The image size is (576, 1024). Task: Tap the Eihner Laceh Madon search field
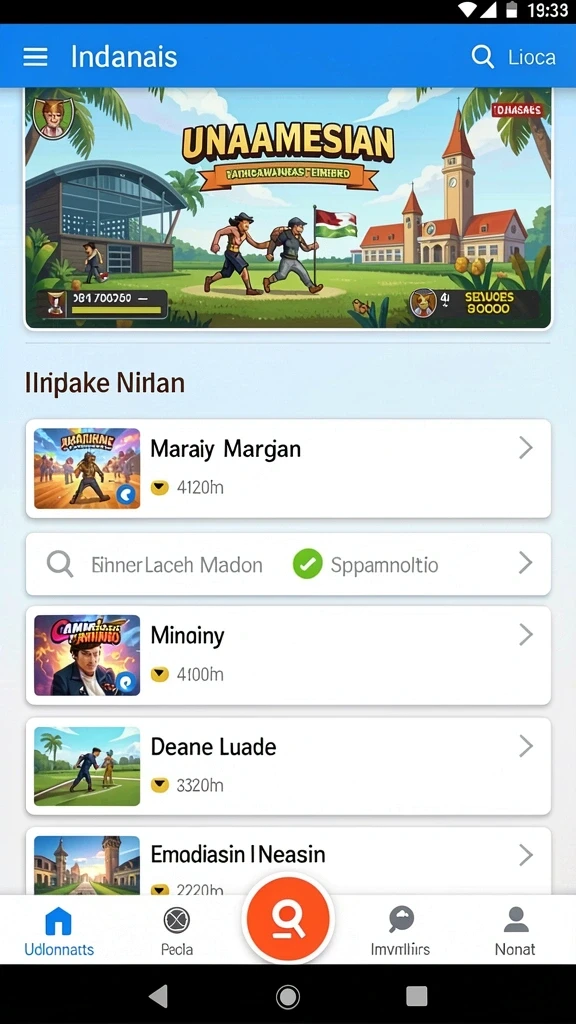pos(288,564)
